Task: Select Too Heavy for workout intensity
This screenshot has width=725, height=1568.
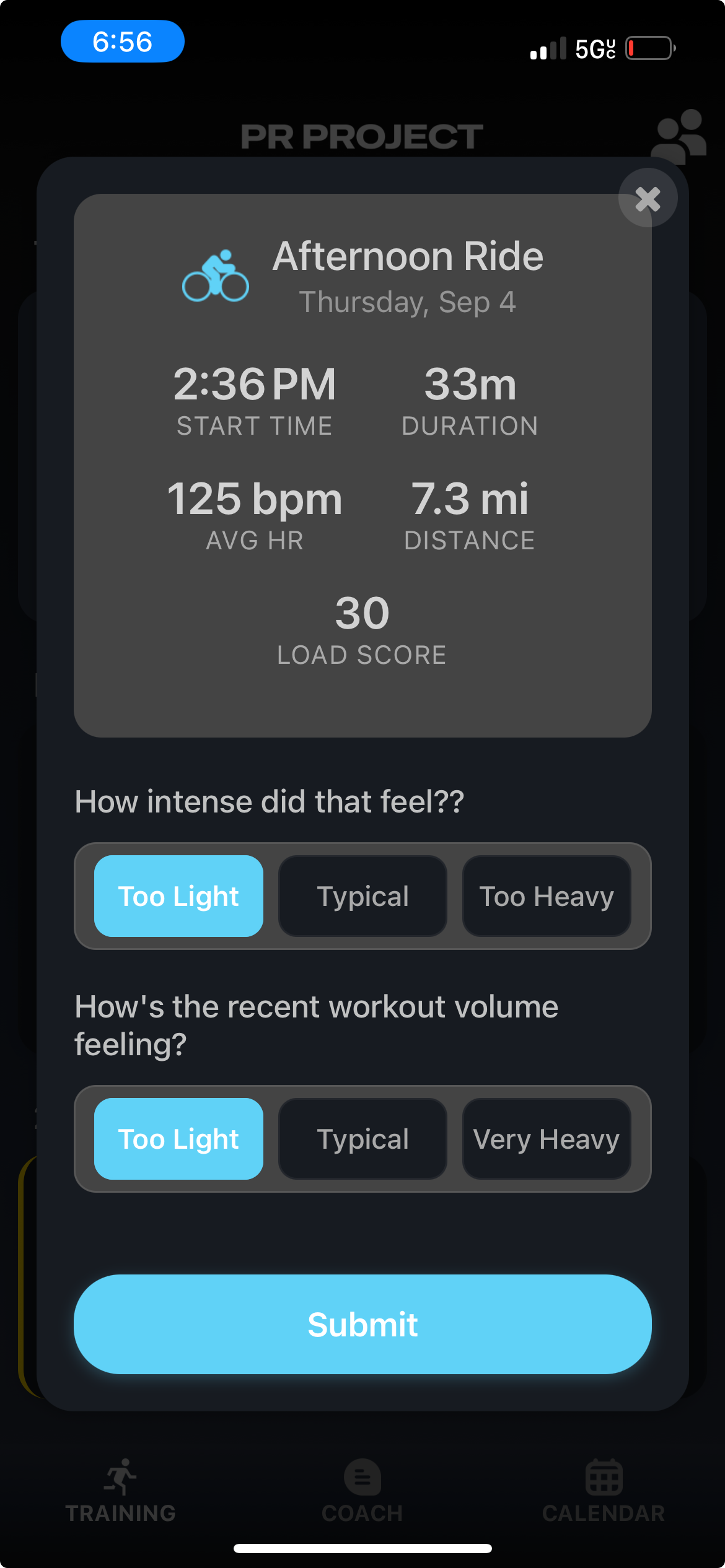Action: (x=546, y=895)
